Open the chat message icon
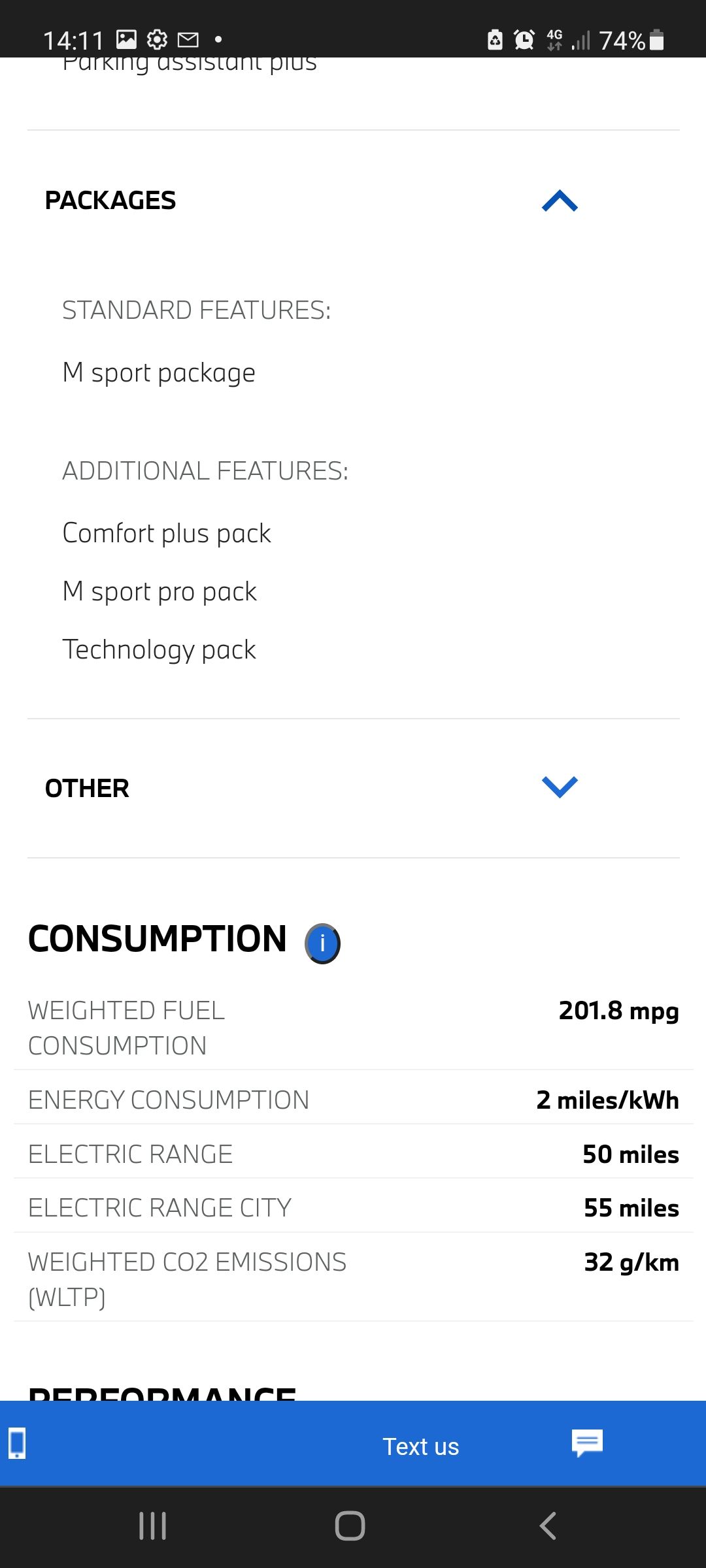This screenshot has height=1568, width=706. (x=586, y=1444)
